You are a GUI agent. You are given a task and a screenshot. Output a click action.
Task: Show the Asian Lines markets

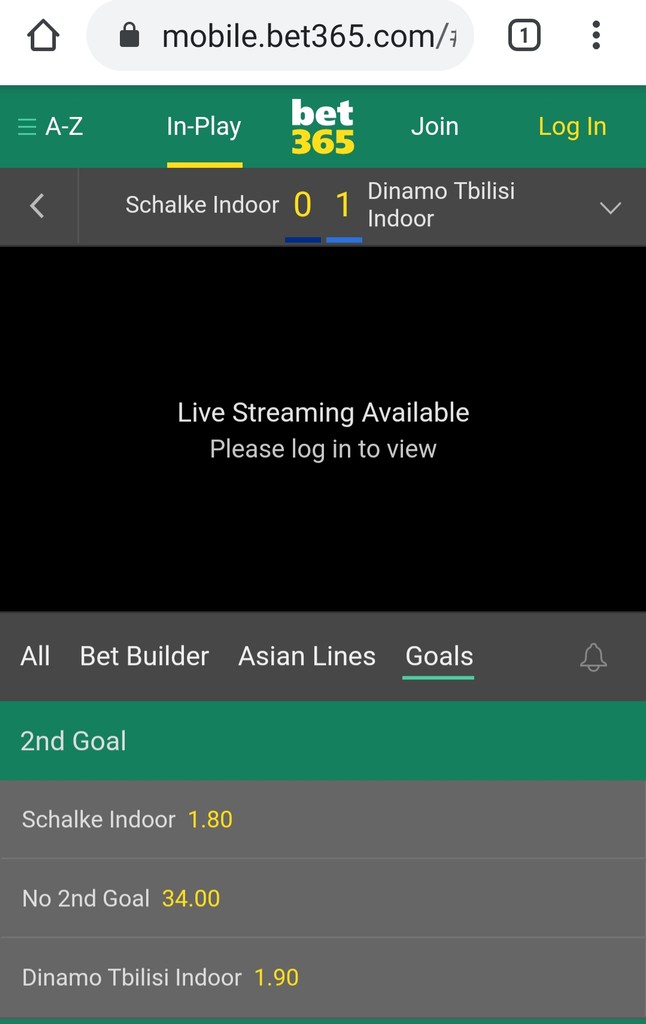click(307, 656)
